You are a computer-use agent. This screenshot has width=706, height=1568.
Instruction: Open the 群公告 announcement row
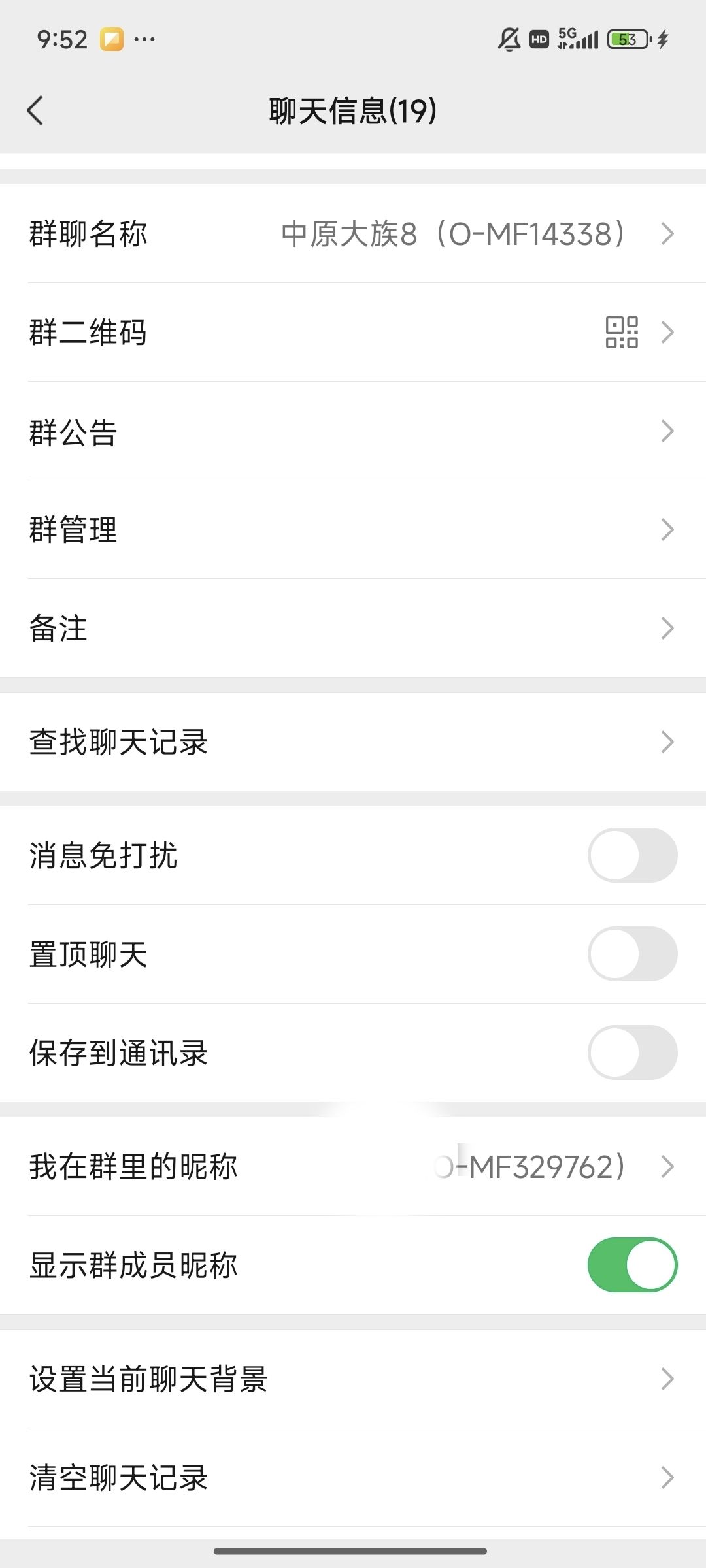point(353,431)
